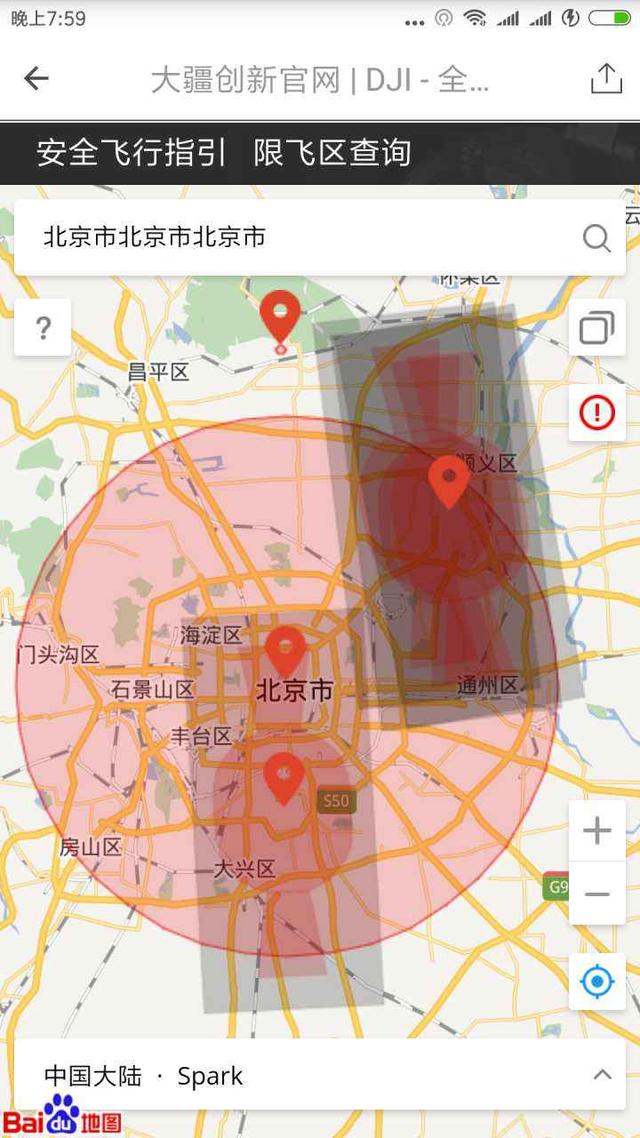The height and width of the screenshot is (1138, 640).
Task: Open the question mark help button
Action: [43, 328]
